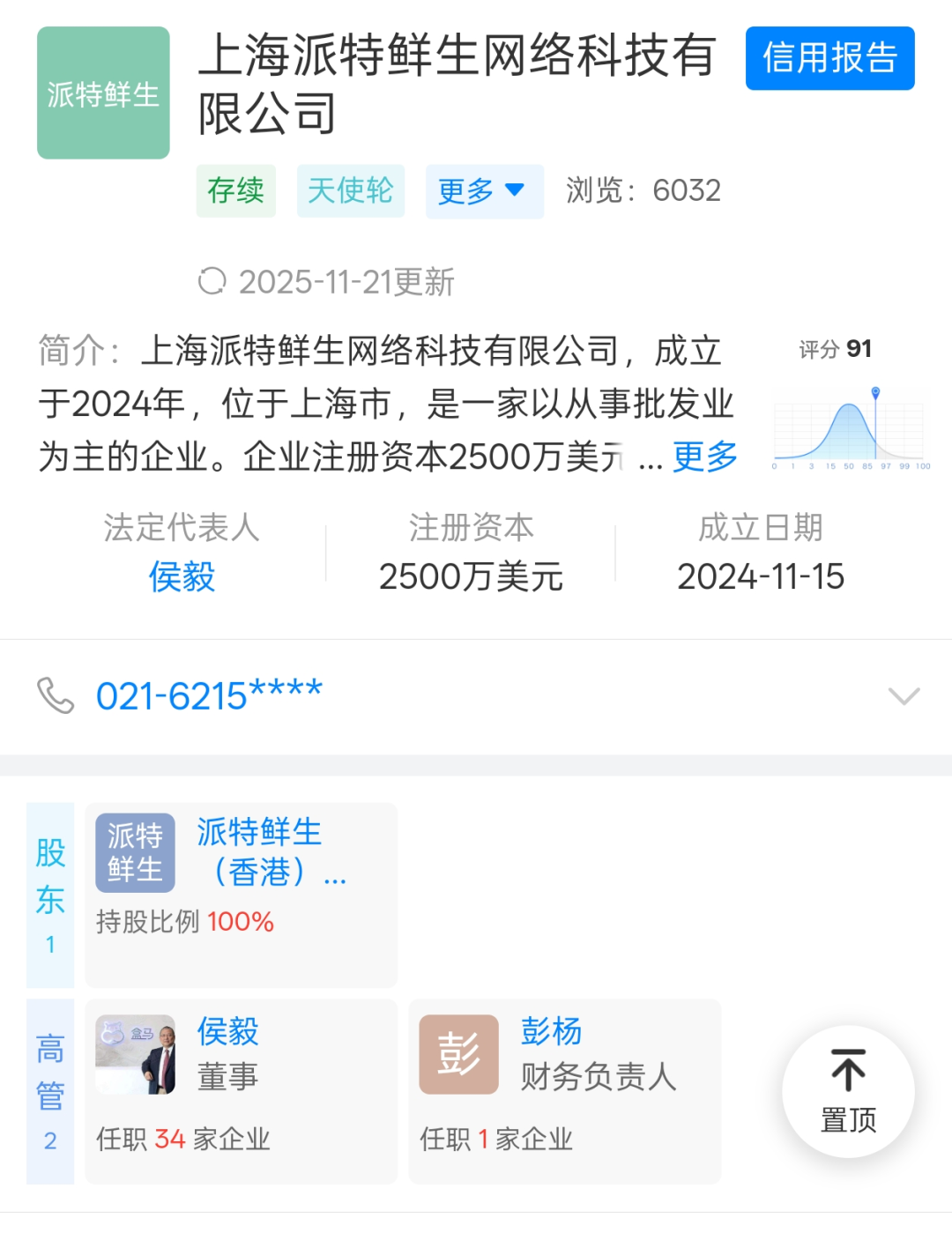This screenshot has width=952, height=1233.
Task: Refresh the 2025-11-21 update data
Action: [212, 282]
